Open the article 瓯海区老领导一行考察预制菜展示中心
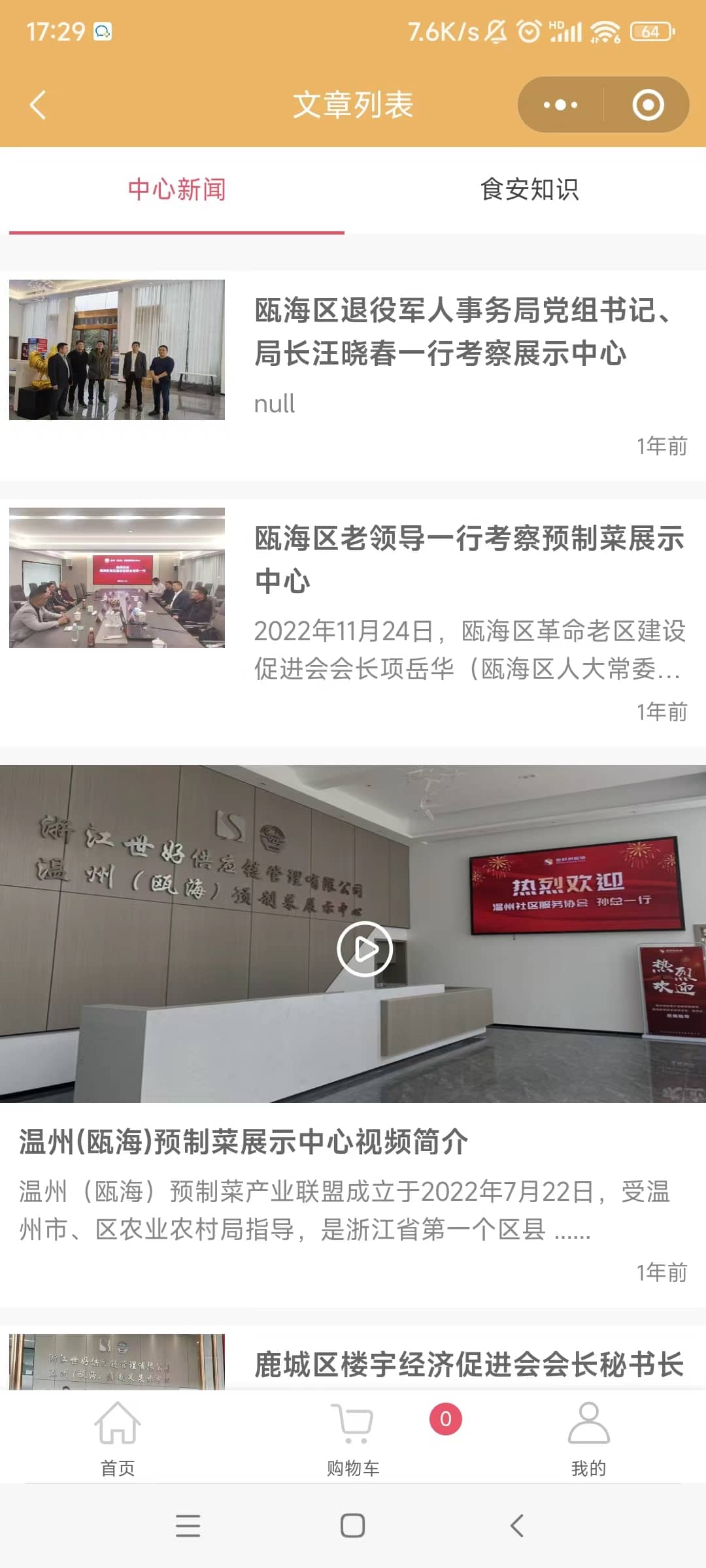706x1568 pixels. tap(468, 559)
